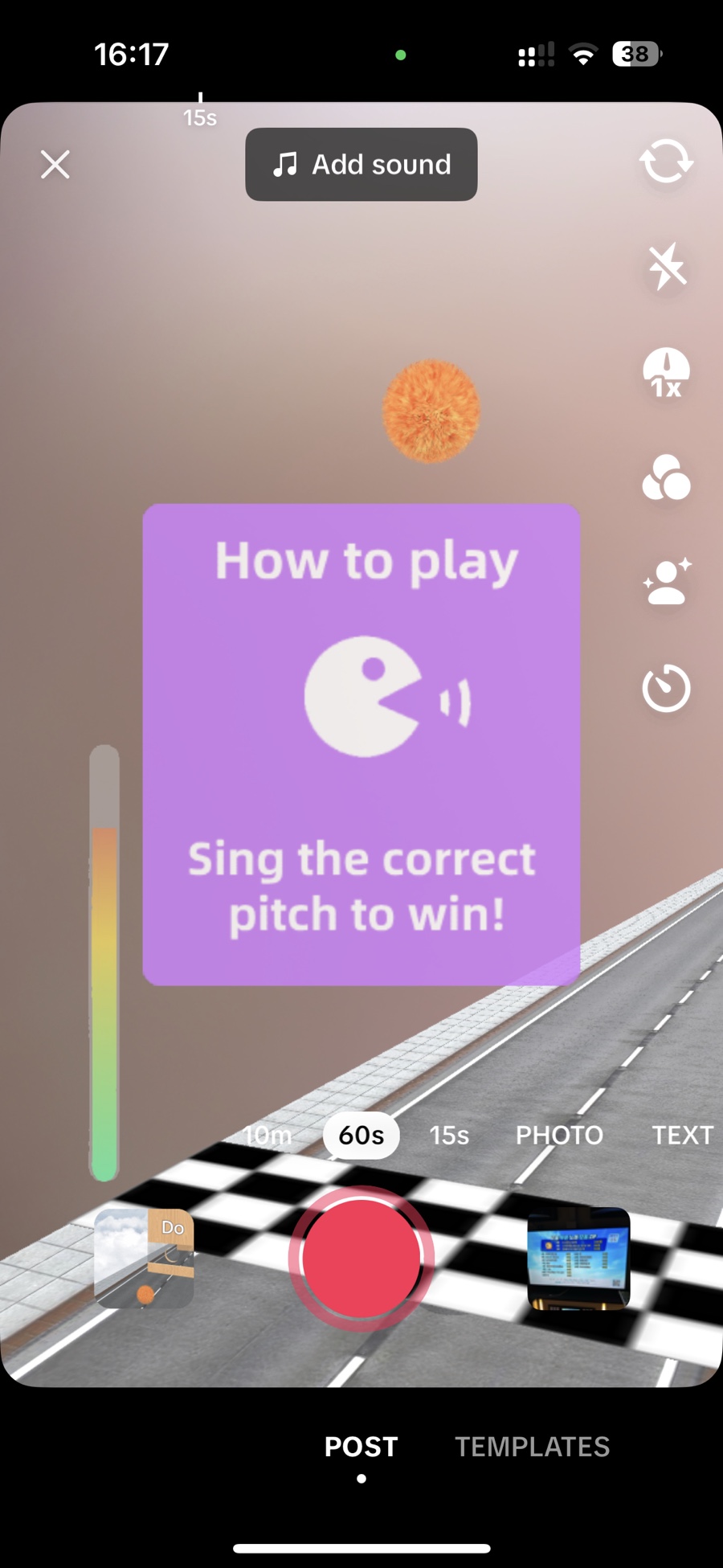Viewport: 723px width, 1568px height.
Task: Change recording speed from 1x
Action: [x=666, y=374]
